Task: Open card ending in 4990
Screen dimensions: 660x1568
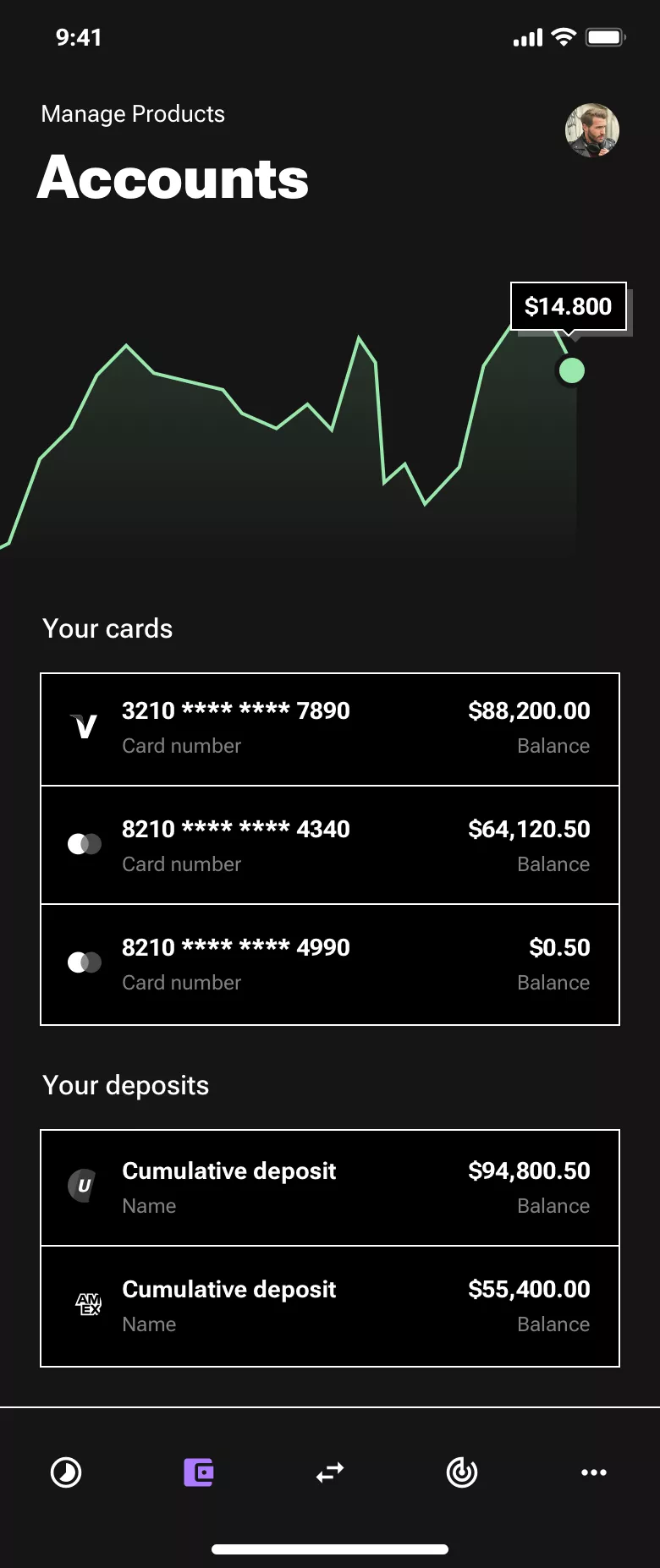Action: pos(330,964)
